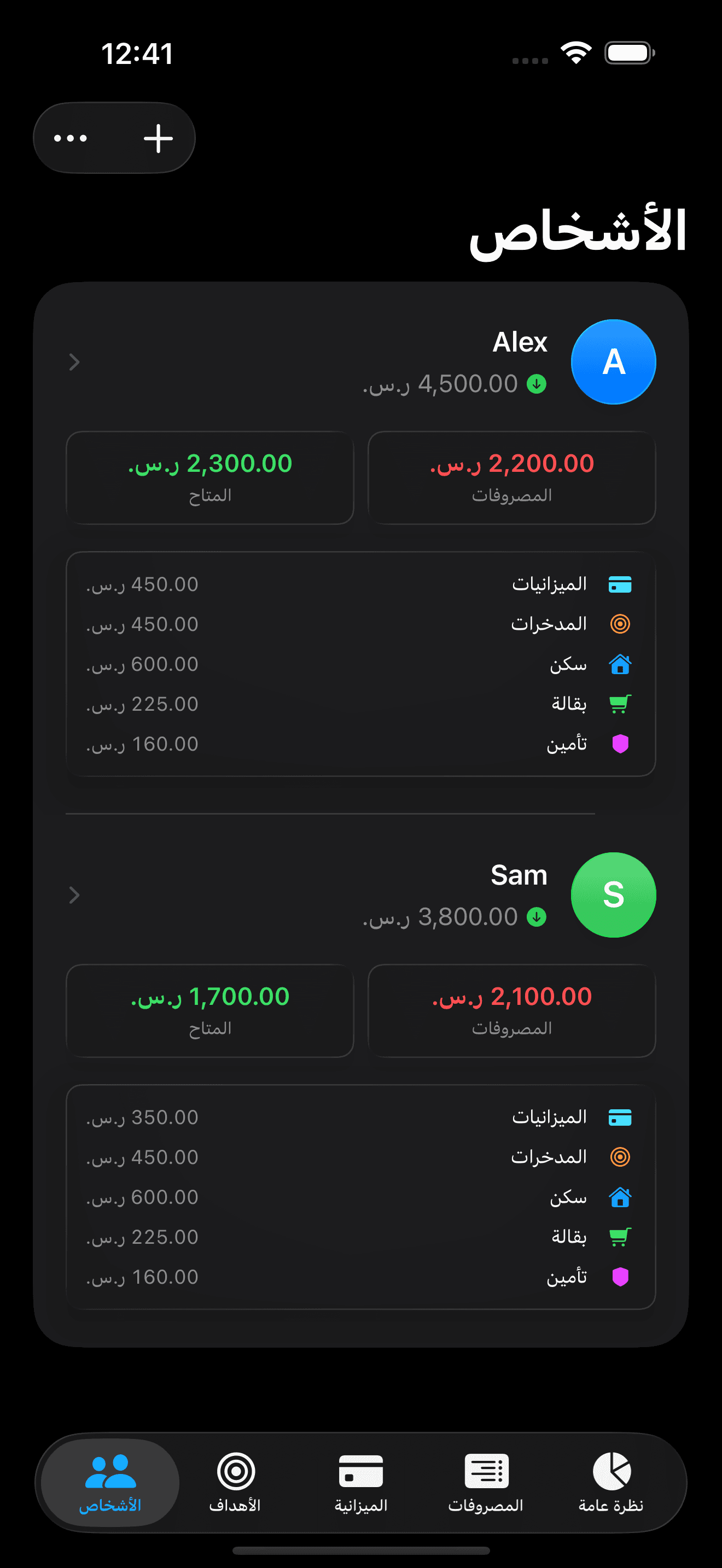Toggle the income indicator beside Sam's 3,800.00

click(537, 916)
